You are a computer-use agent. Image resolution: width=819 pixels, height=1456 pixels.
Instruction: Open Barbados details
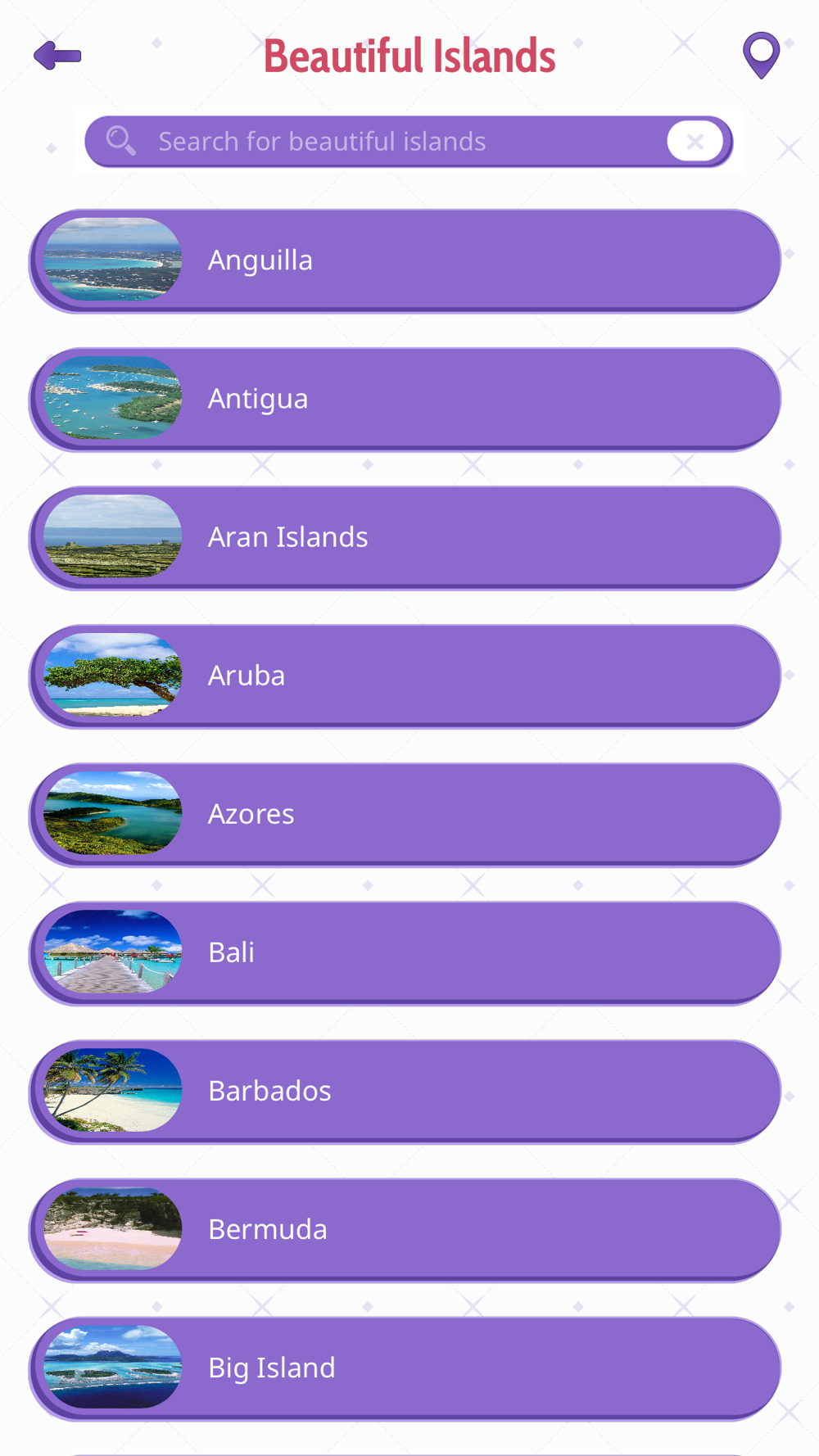(x=405, y=1091)
